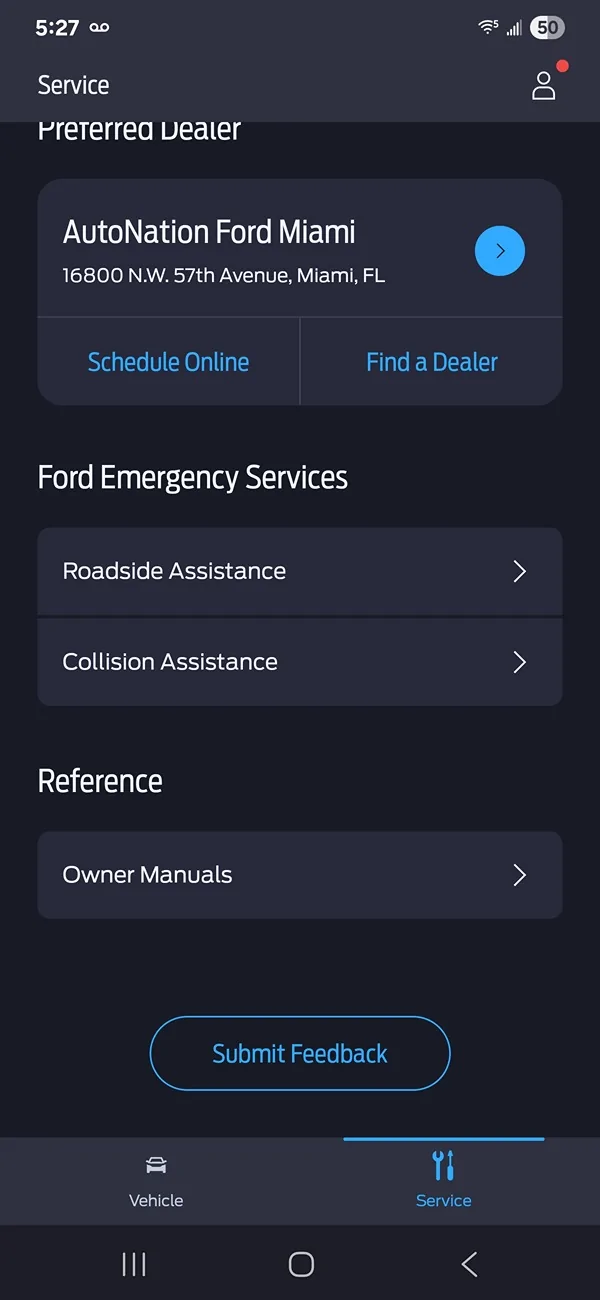Tap Schedule Online for service

point(168,362)
